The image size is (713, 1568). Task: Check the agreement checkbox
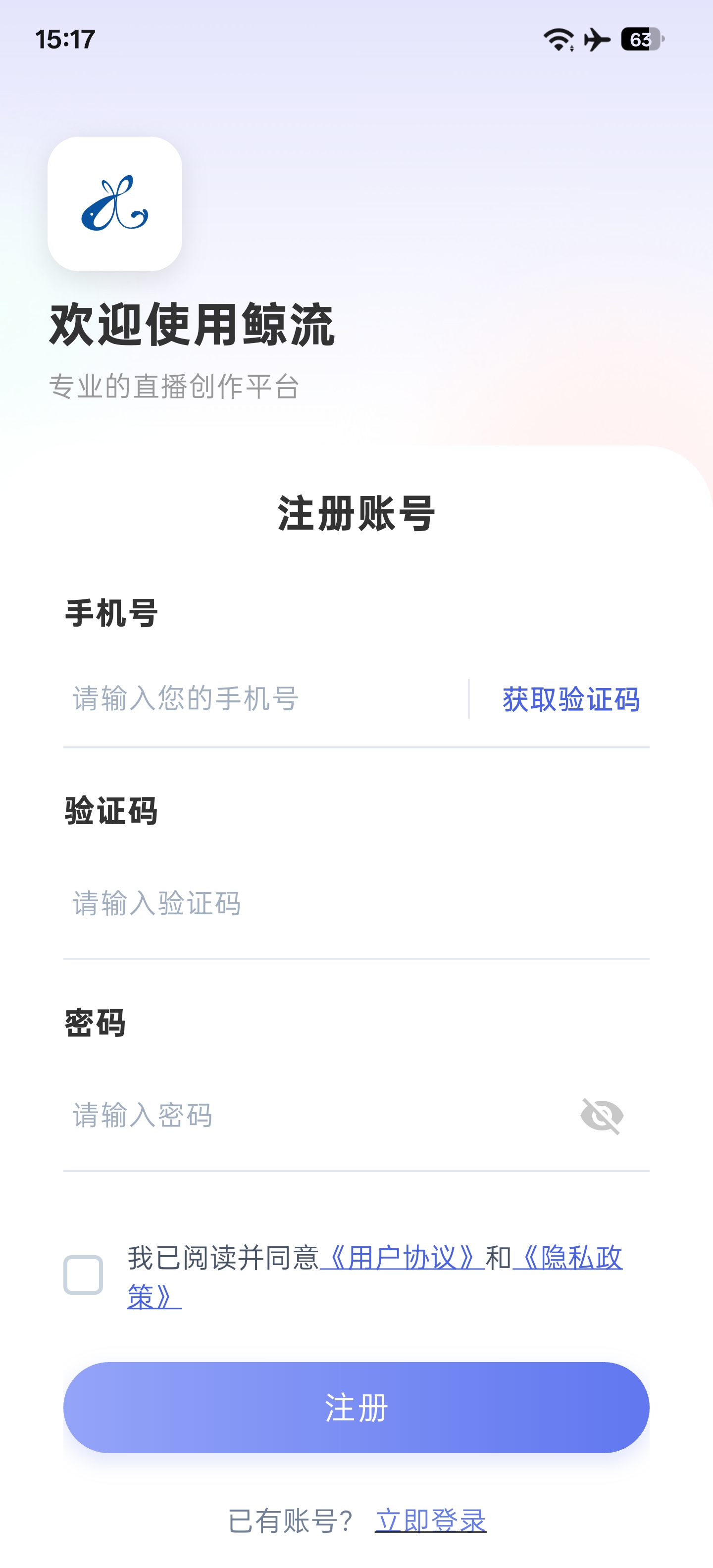[x=83, y=1274]
